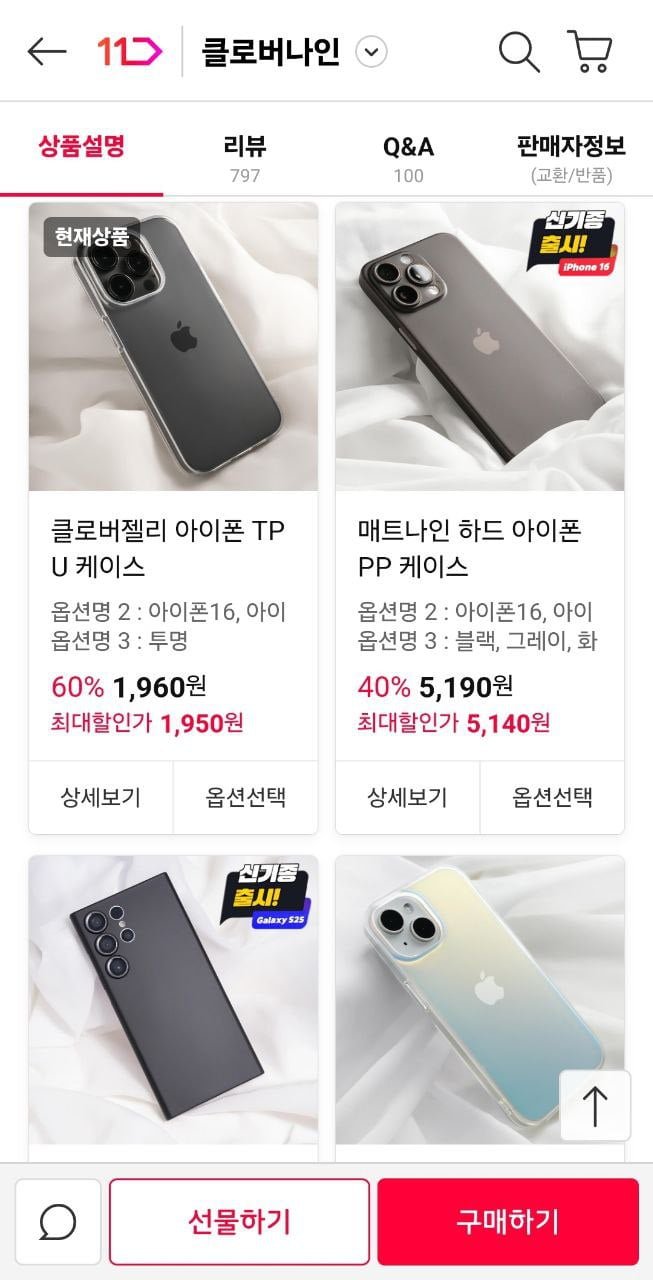The height and width of the screenshot is (1280, 653).
Task: Tap the 선물하기 gift button
Action: coord(239,1222)
